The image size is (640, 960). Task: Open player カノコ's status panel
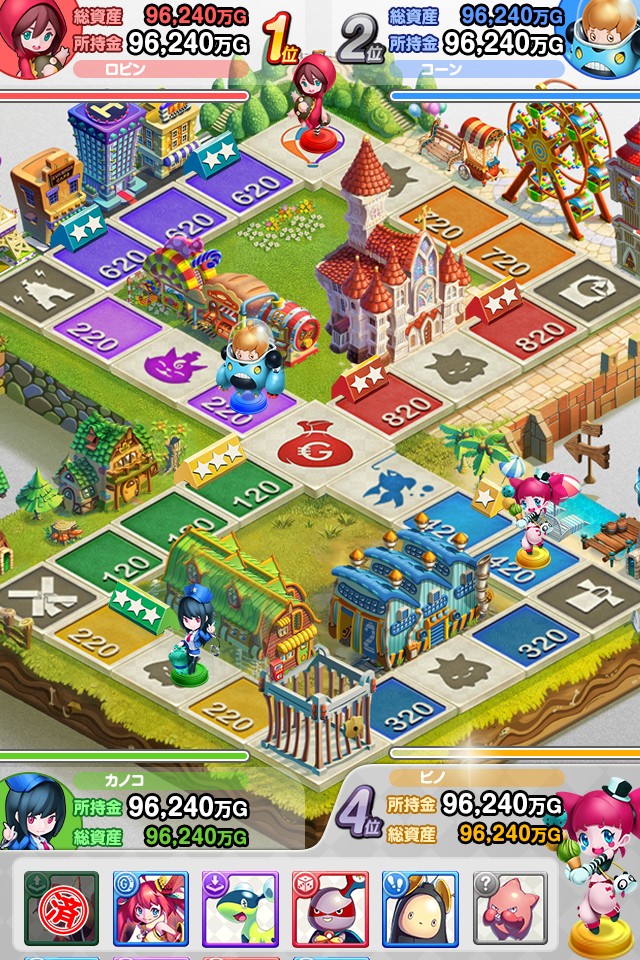click(140, 808)
